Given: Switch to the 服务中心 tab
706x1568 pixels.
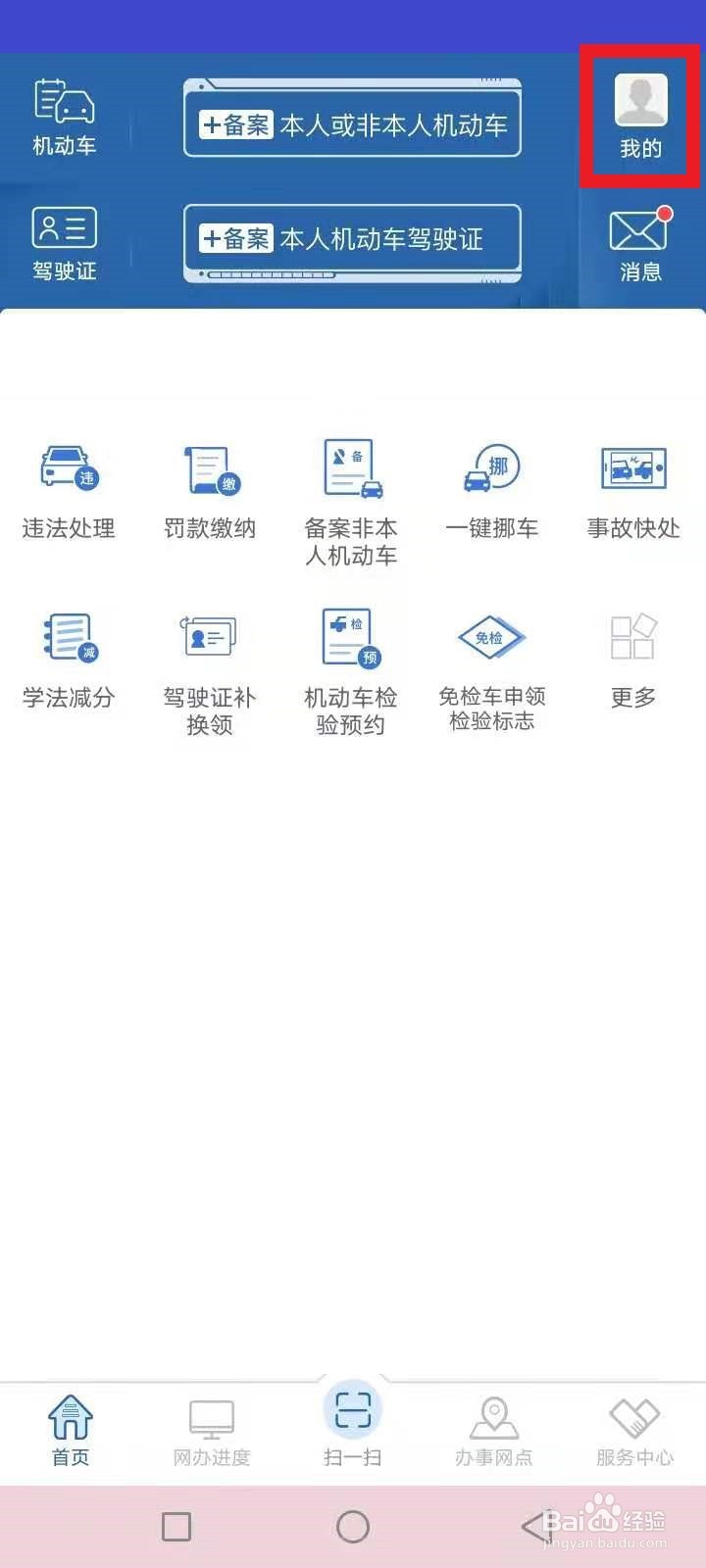Looking at the screenshot, I should click(x=635, y=1432).
